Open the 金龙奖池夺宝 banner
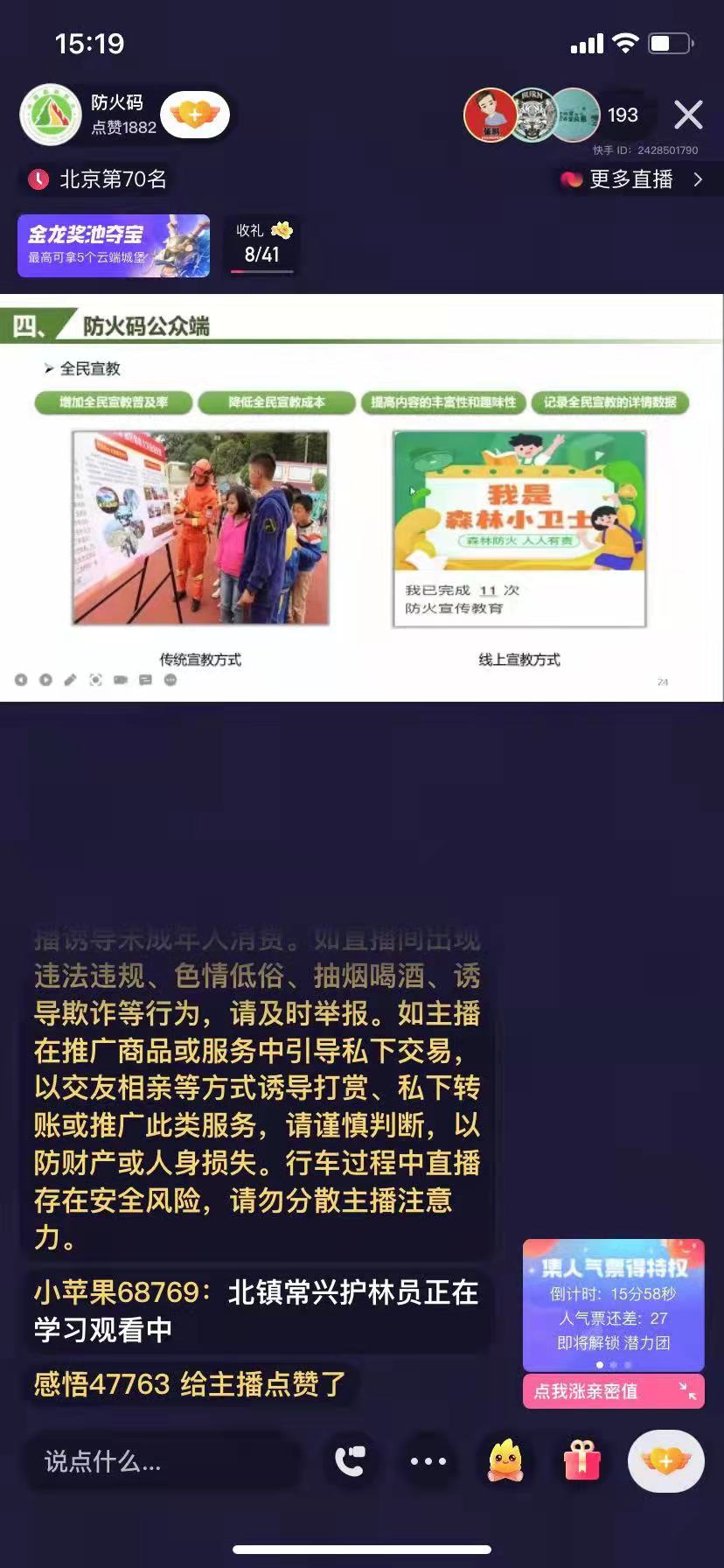Viewport: 724px width, 1568px height. click(x=114, y=246)
